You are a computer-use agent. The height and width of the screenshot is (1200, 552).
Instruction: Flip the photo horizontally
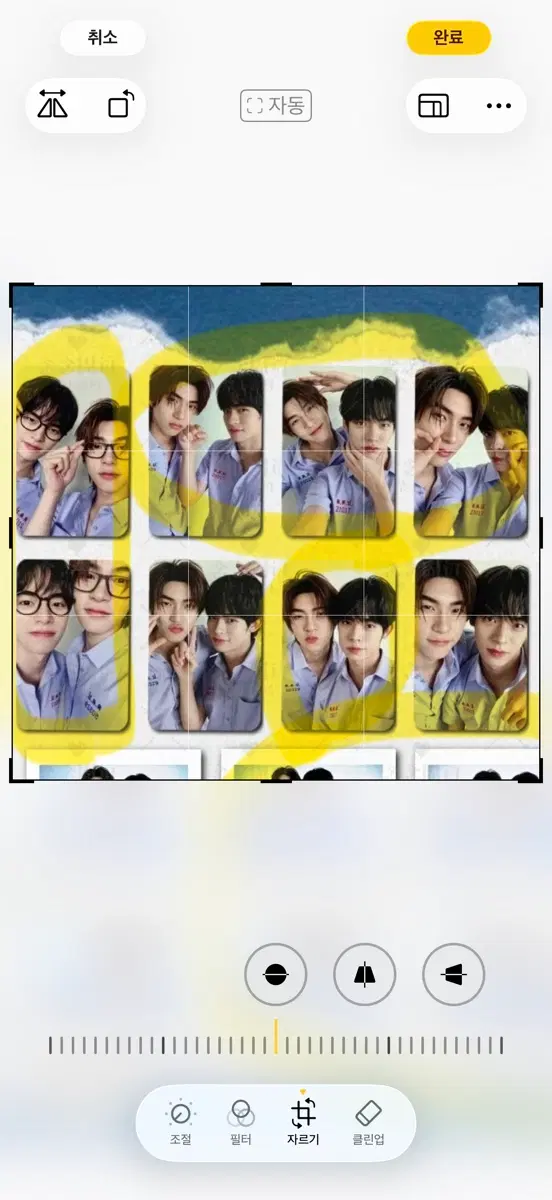coord(52,105)
